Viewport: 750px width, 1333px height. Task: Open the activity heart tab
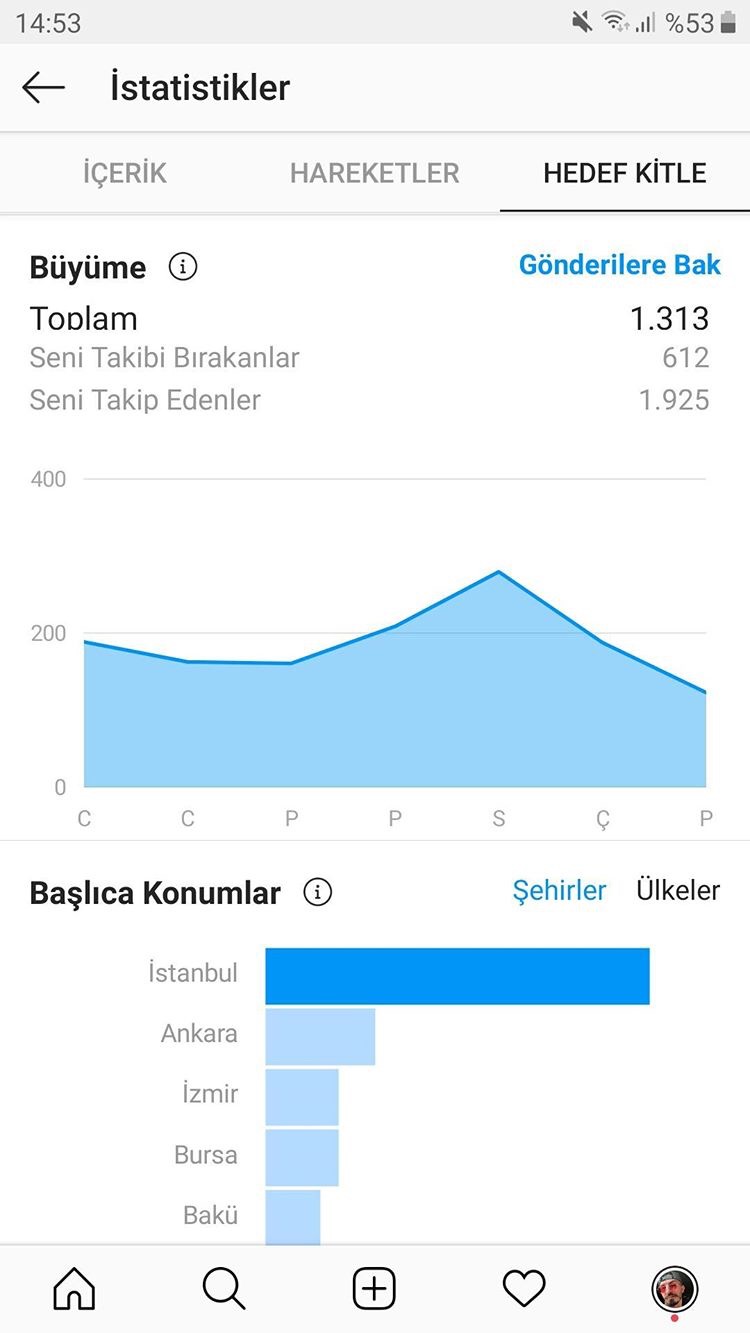[524, 1288]
